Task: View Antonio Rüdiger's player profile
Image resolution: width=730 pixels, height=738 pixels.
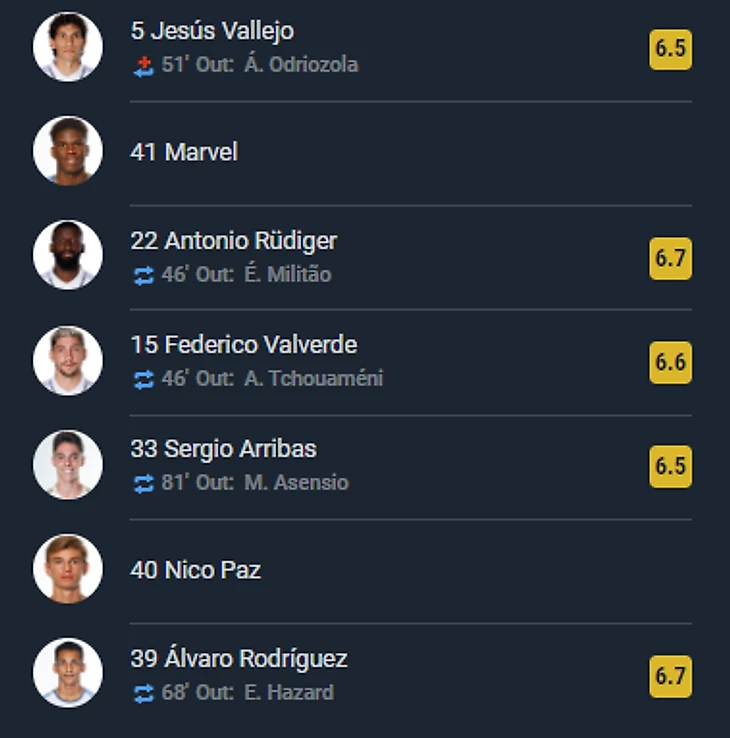Action: click(233, 241)
